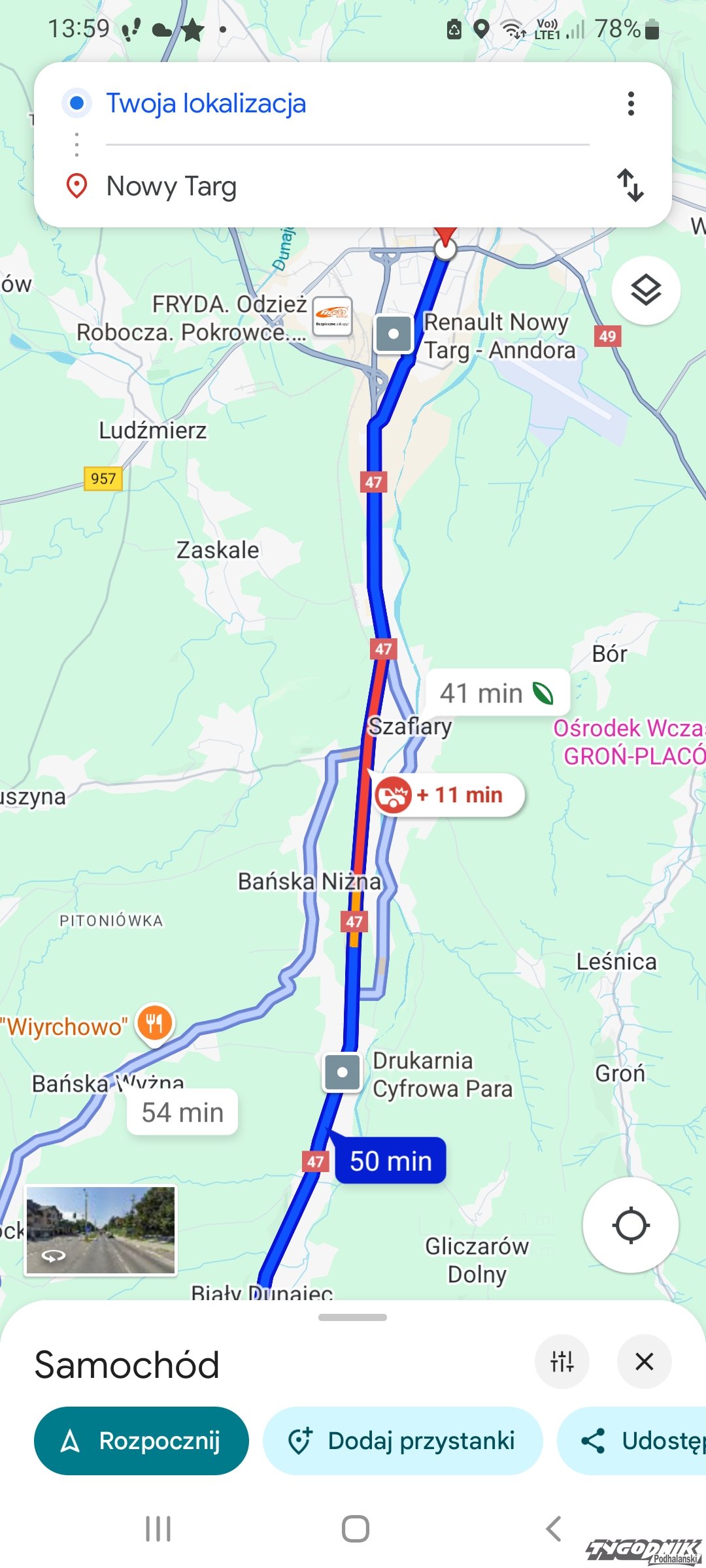Swap start and destination locations

630,186
